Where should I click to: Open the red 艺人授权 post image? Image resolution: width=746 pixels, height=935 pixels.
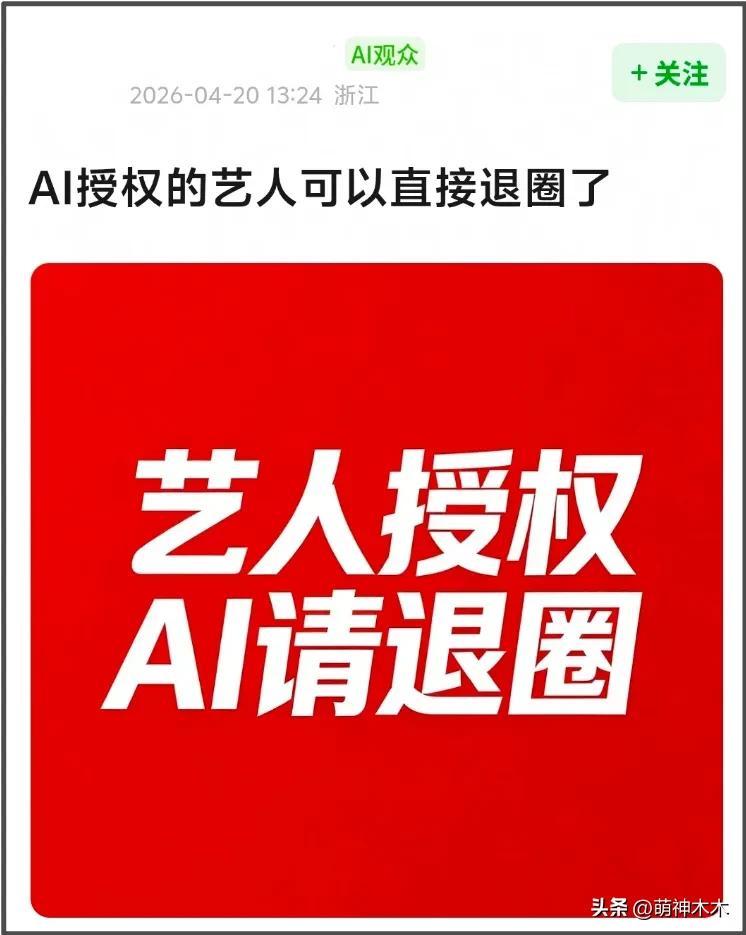click(x=376, y=590)
